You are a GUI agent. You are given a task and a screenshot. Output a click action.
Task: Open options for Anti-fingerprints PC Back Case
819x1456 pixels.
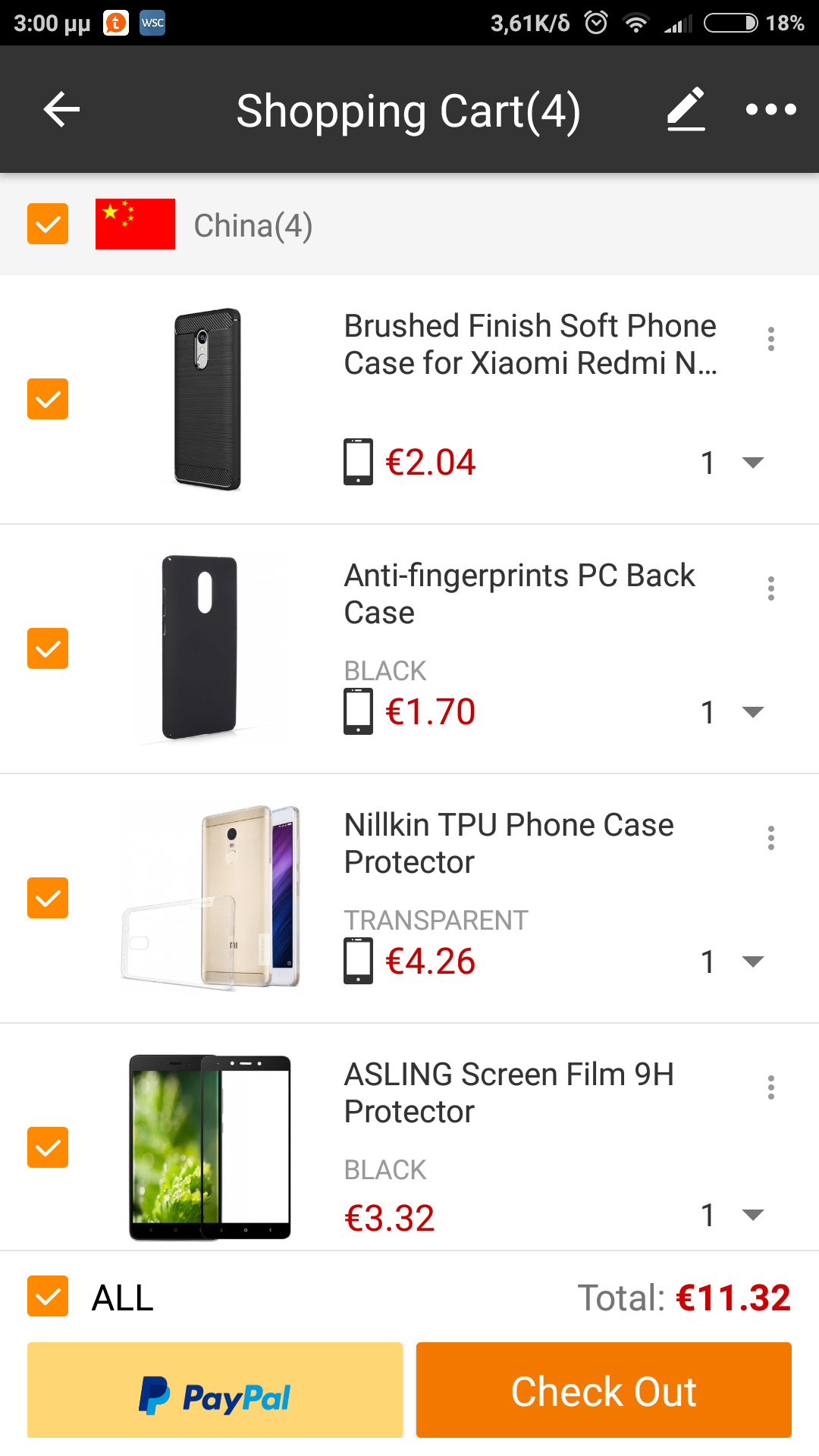tap(770, 588)
